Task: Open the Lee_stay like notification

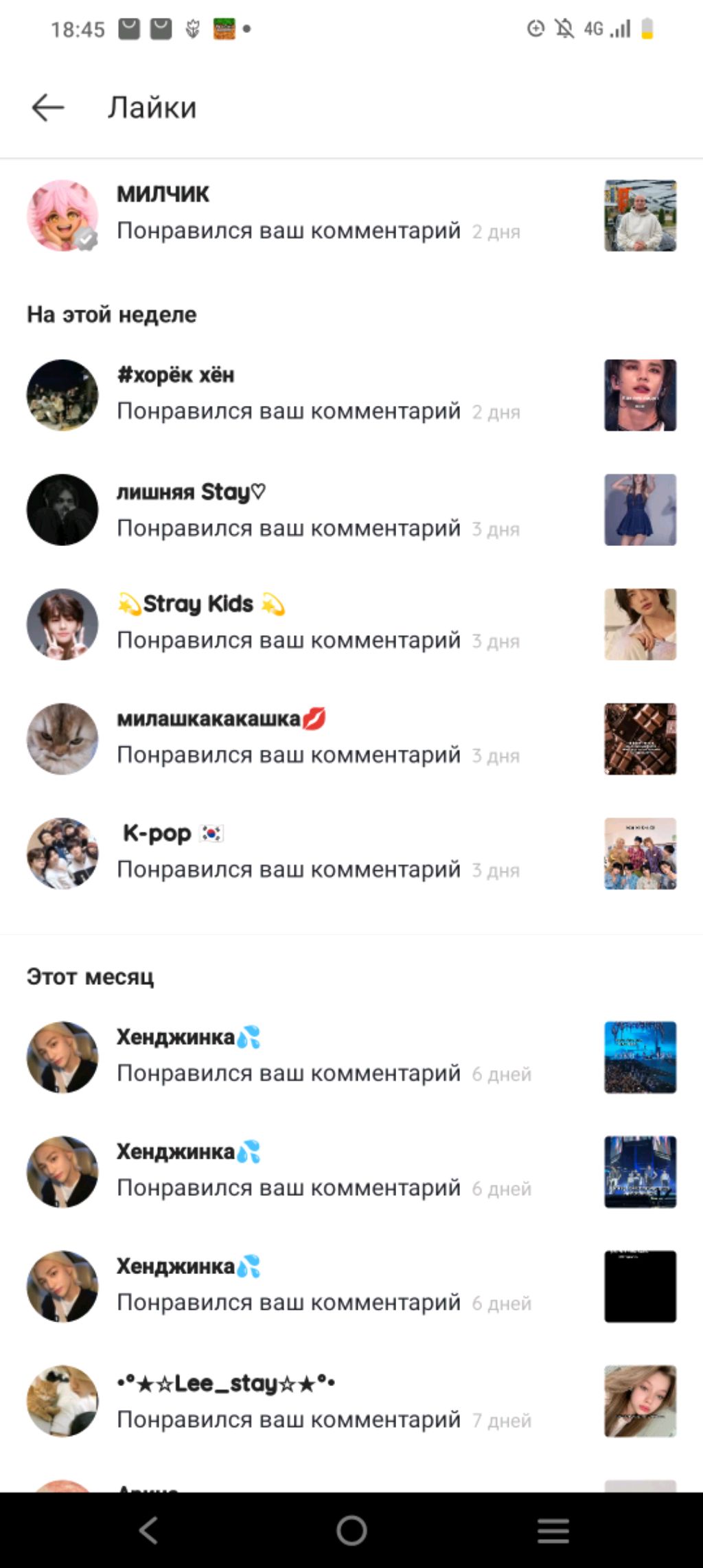Action: (x=288, y=1401)
